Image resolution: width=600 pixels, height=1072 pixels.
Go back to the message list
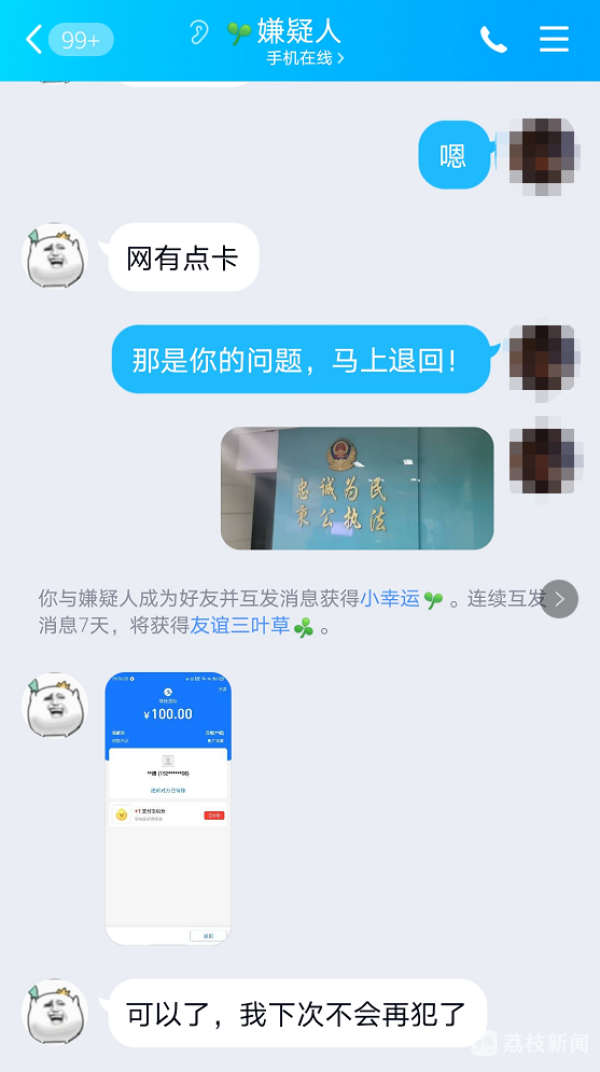tap(35, 40)
